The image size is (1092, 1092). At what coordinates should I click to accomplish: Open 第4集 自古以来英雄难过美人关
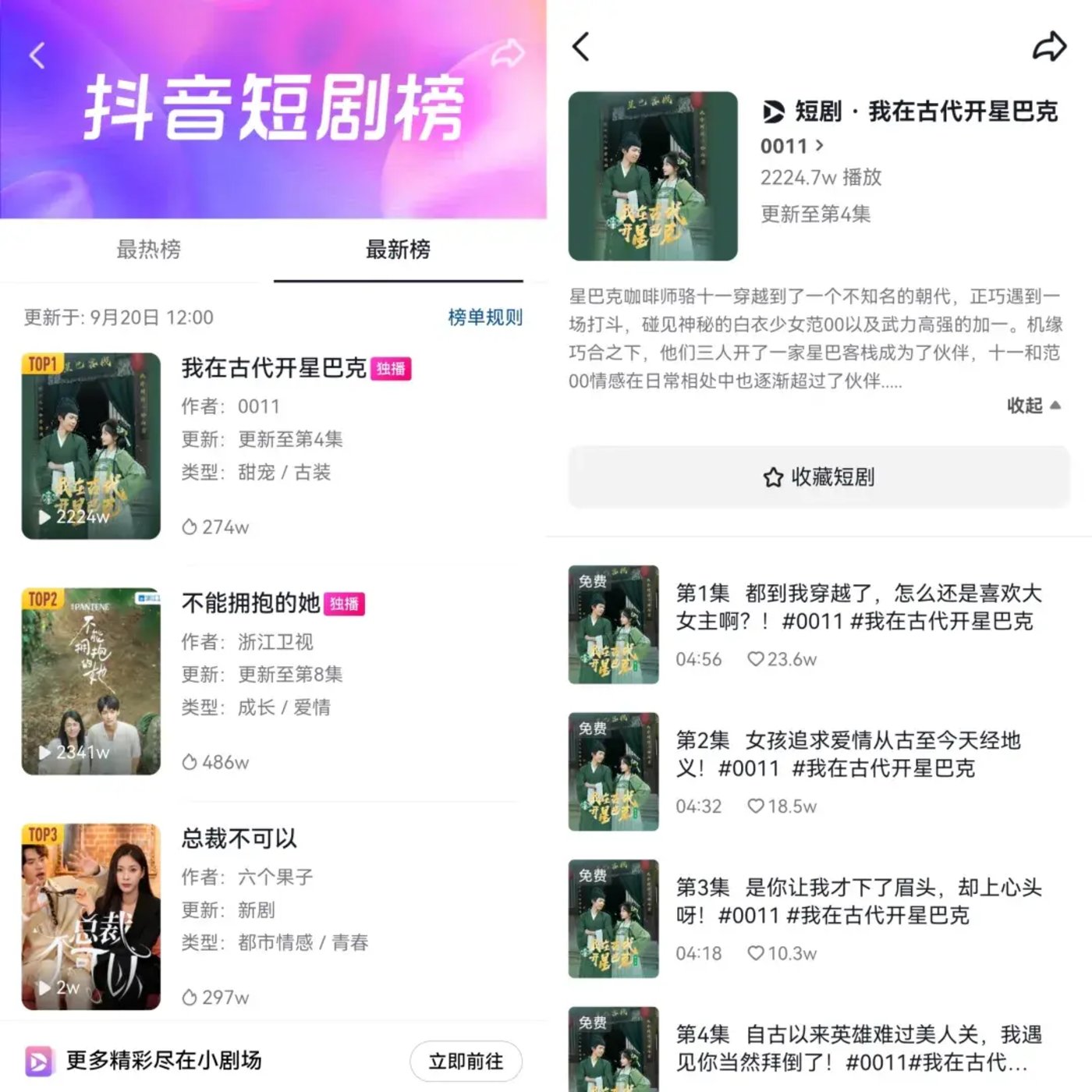tap(858, 1048)
